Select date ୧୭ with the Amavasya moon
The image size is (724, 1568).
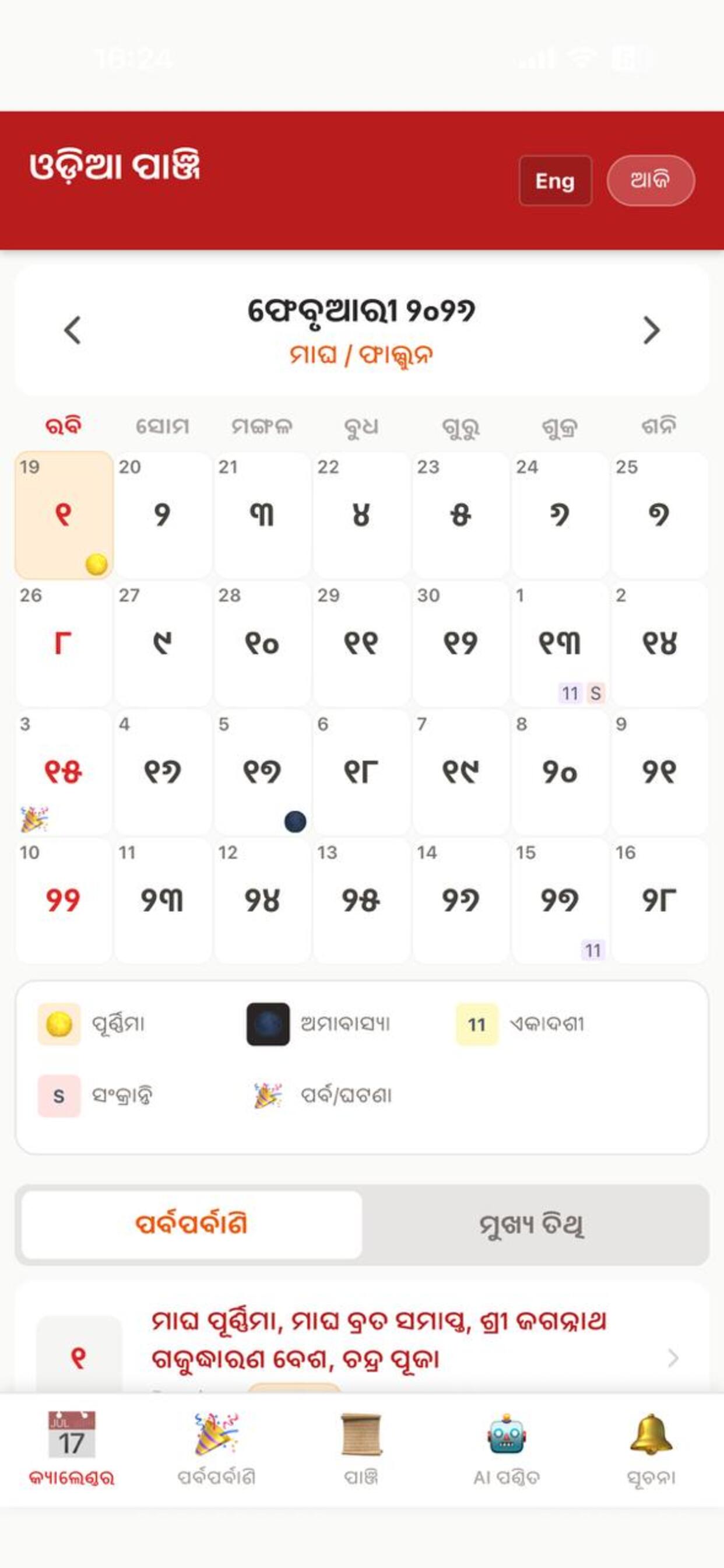(262, 772)
